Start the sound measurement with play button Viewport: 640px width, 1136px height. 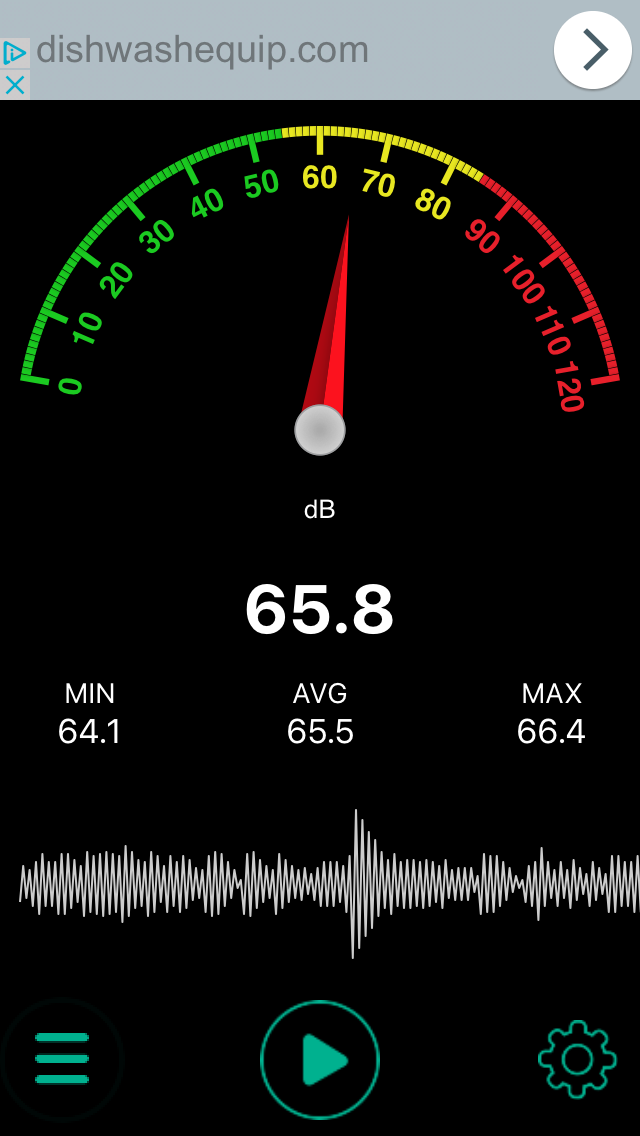pyautogui.click(x=320, y=1060)
